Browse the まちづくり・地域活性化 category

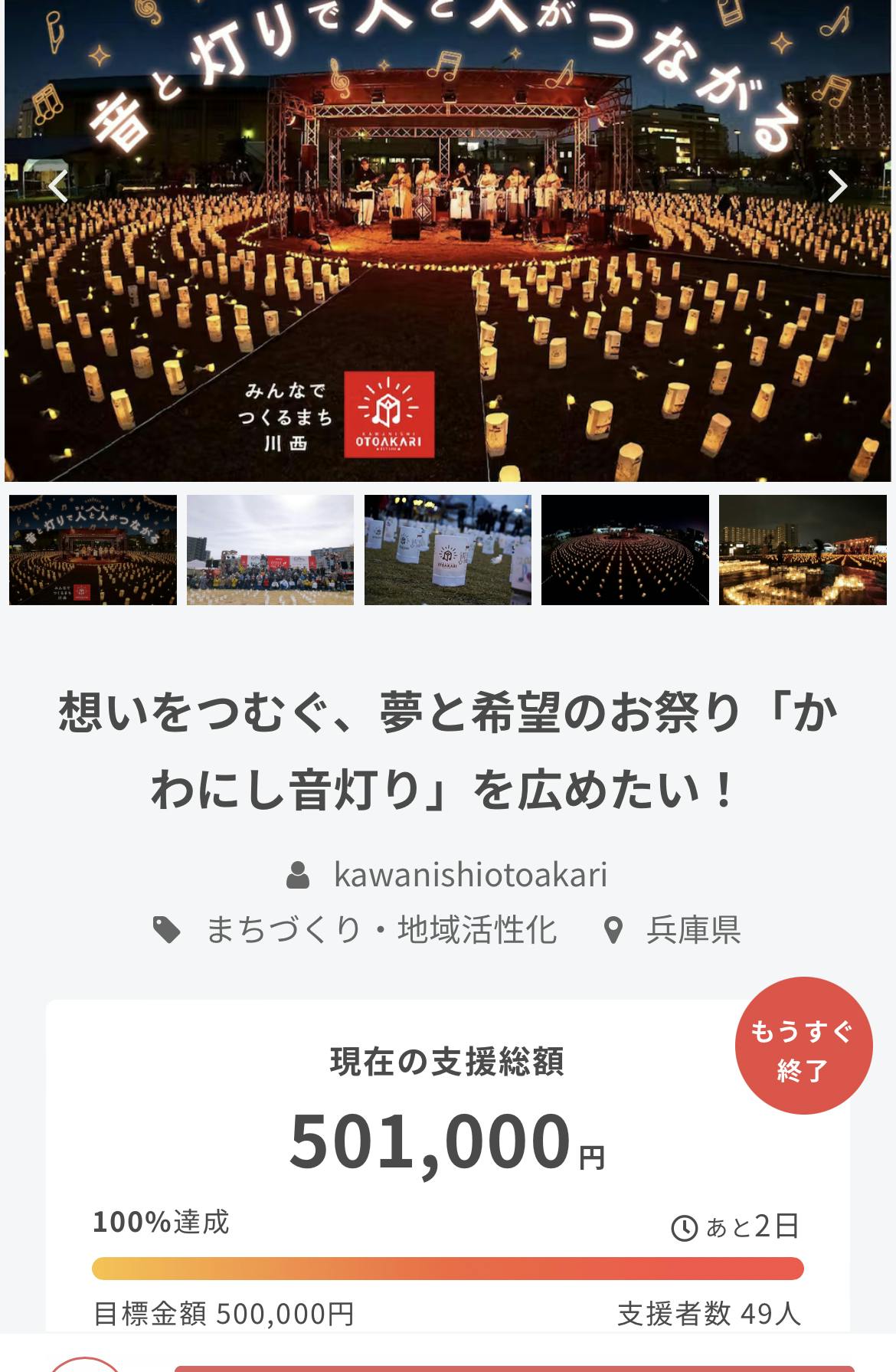[x=381, y=930]
